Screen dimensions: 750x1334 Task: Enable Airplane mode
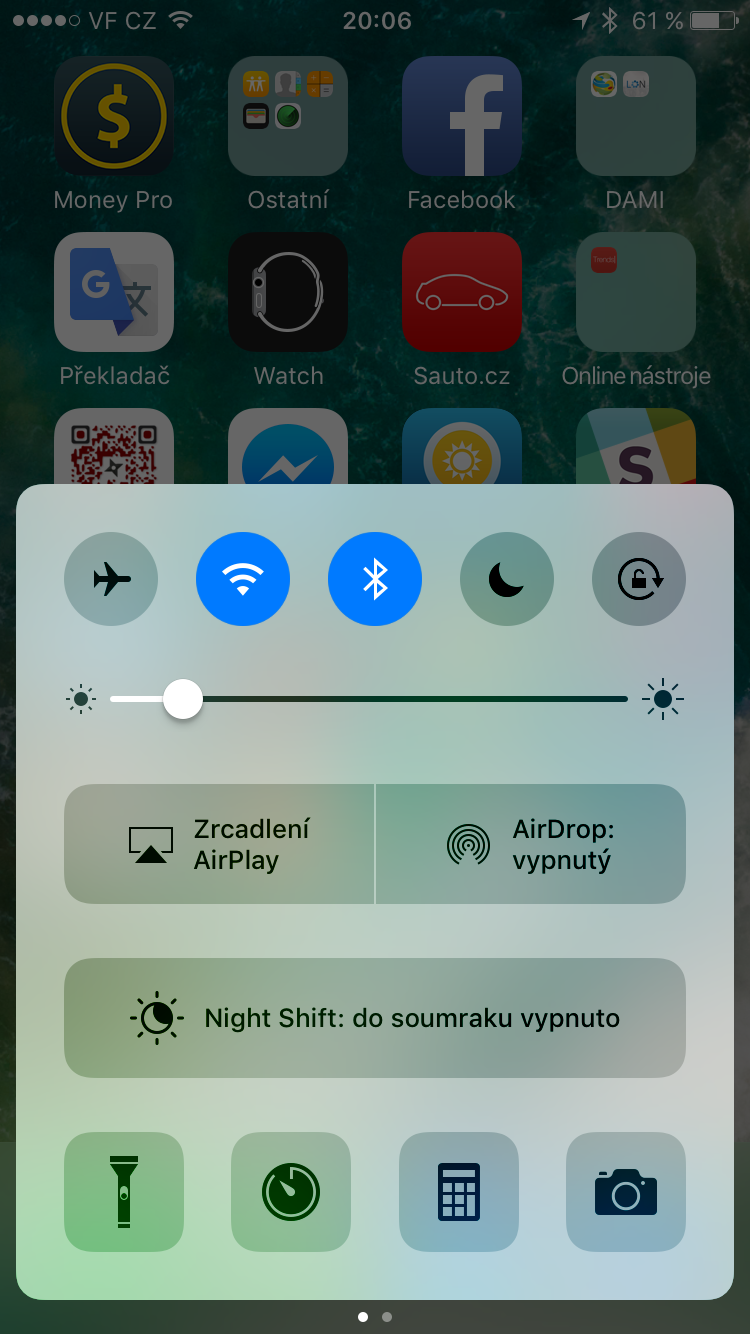pos(111,579)
